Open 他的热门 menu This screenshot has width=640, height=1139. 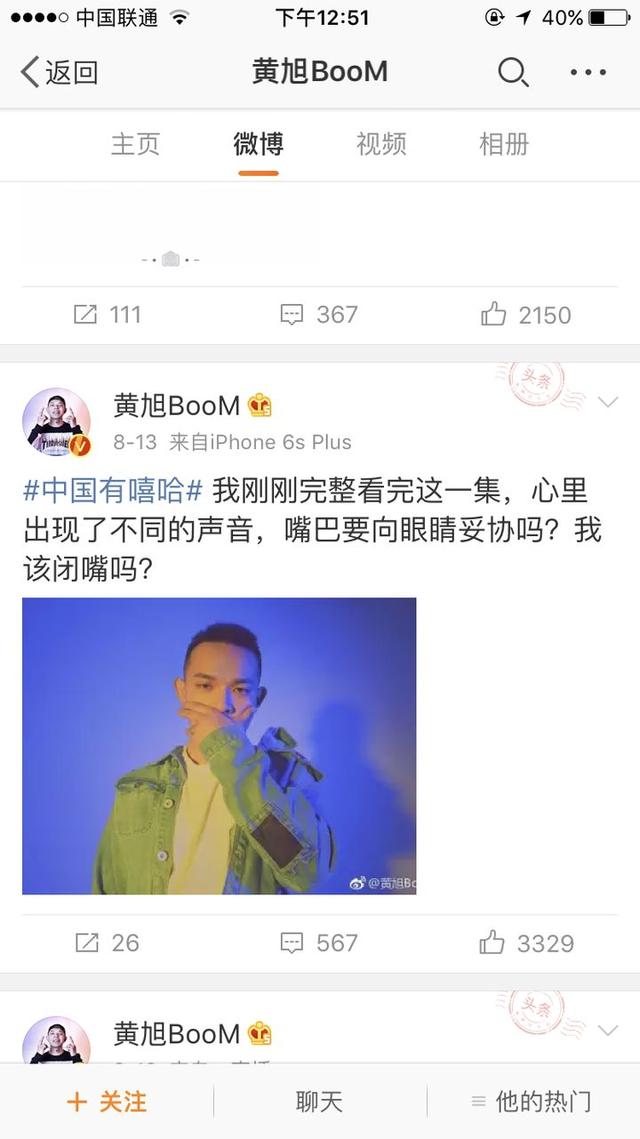[x=531, y=1102]
